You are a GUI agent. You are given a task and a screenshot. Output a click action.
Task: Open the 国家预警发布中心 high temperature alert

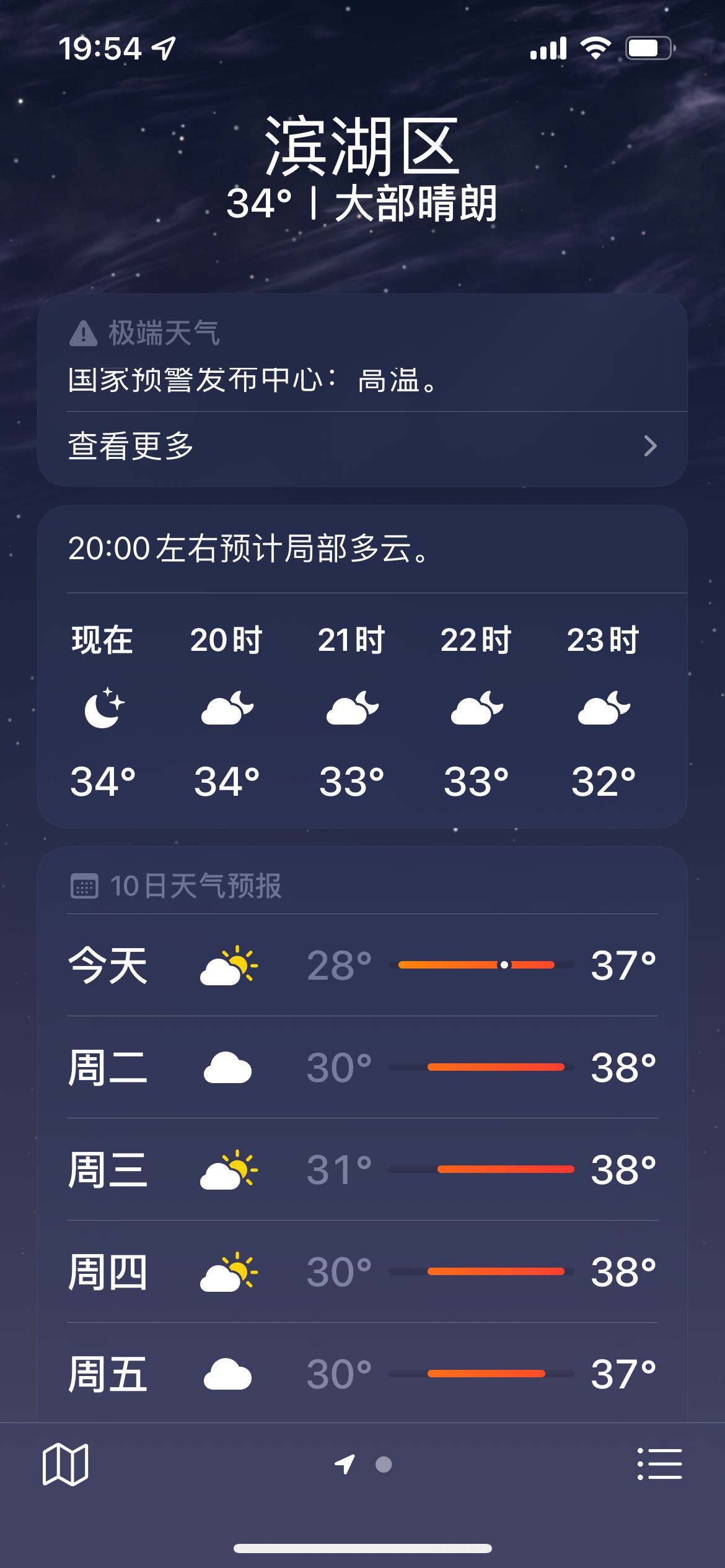253,380
